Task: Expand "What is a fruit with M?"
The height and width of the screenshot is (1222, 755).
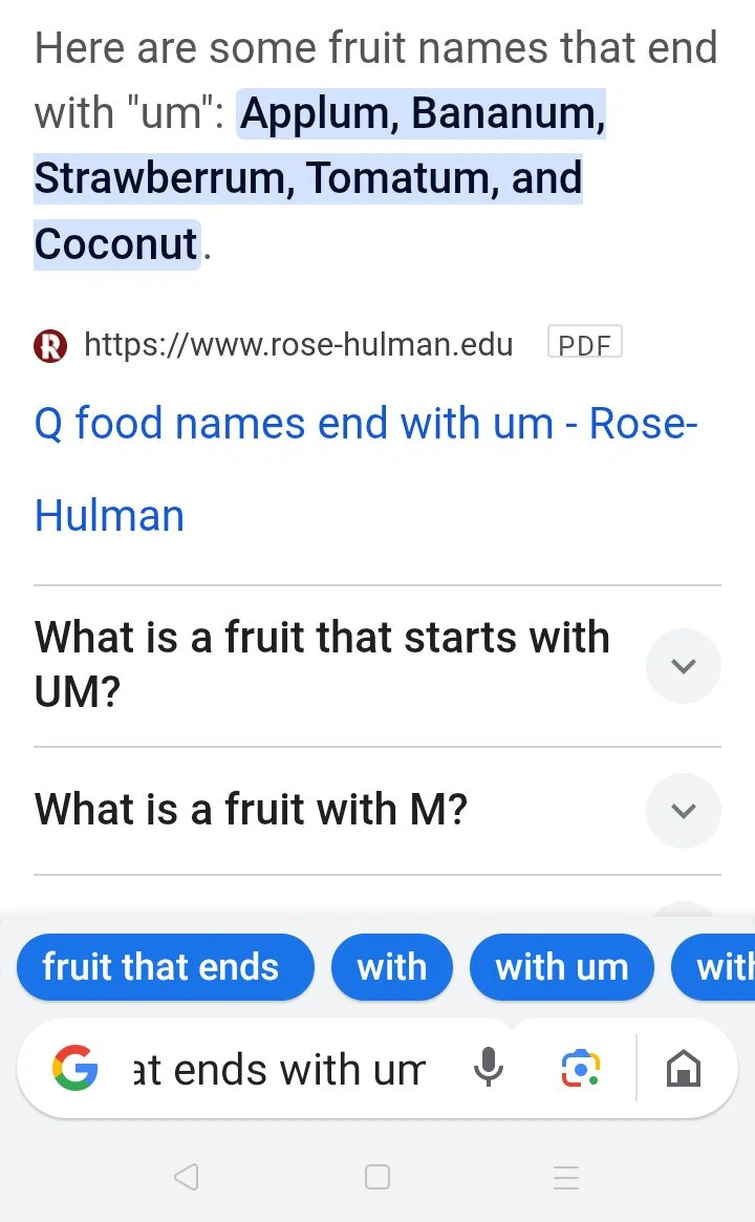Action: (683, 810)
